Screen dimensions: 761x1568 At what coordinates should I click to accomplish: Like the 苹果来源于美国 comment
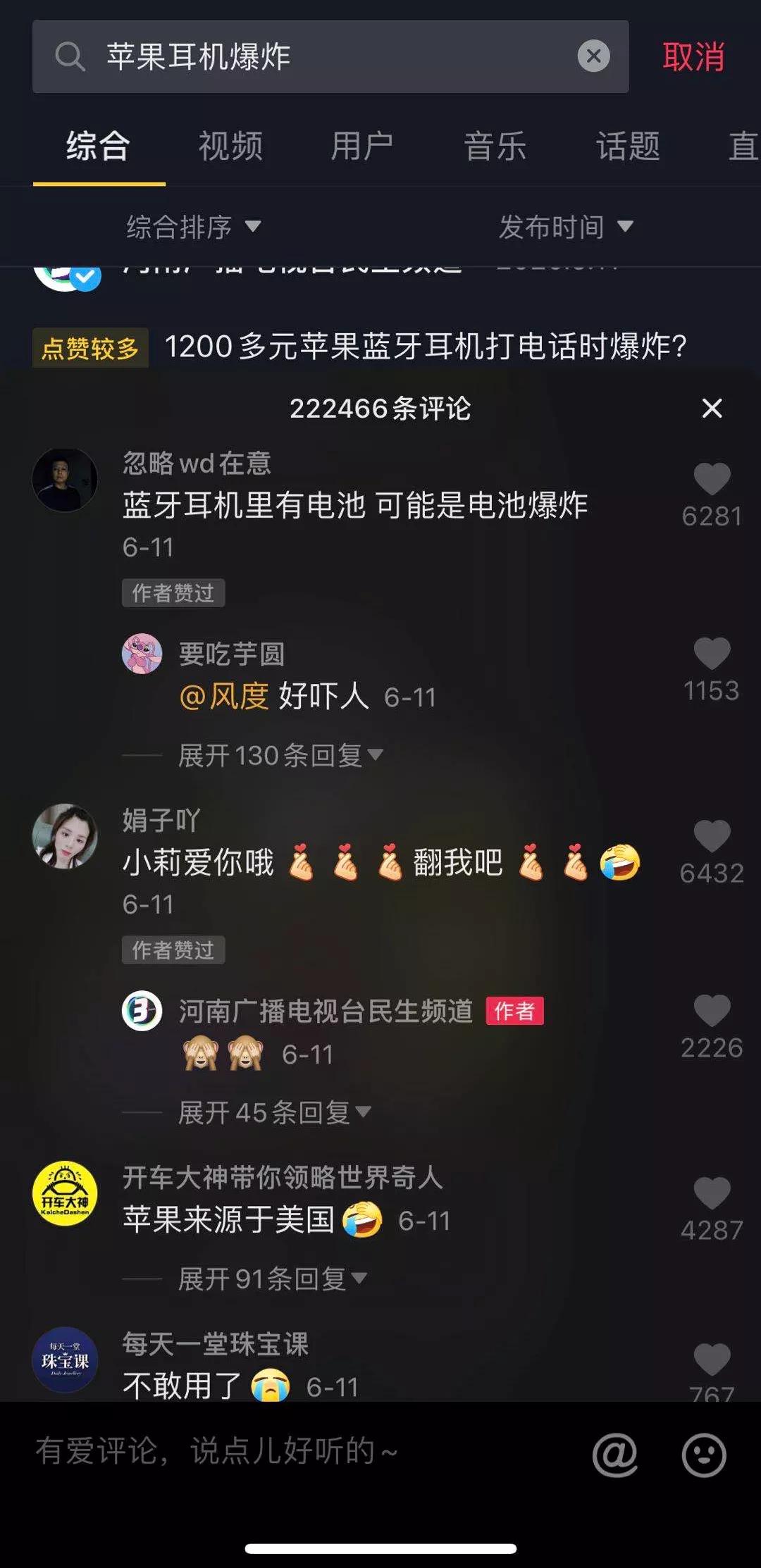click(x=712, y=1191)
